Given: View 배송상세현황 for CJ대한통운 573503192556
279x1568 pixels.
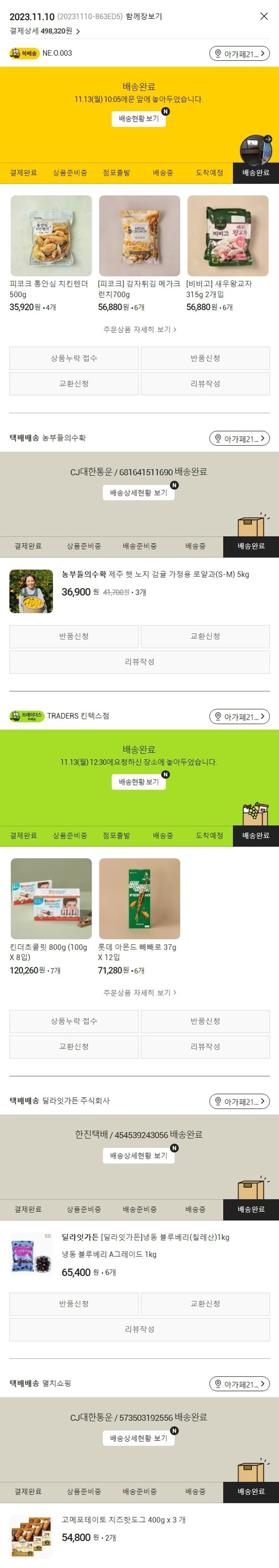Looking at the screenshot, I should click(138, 1438).
